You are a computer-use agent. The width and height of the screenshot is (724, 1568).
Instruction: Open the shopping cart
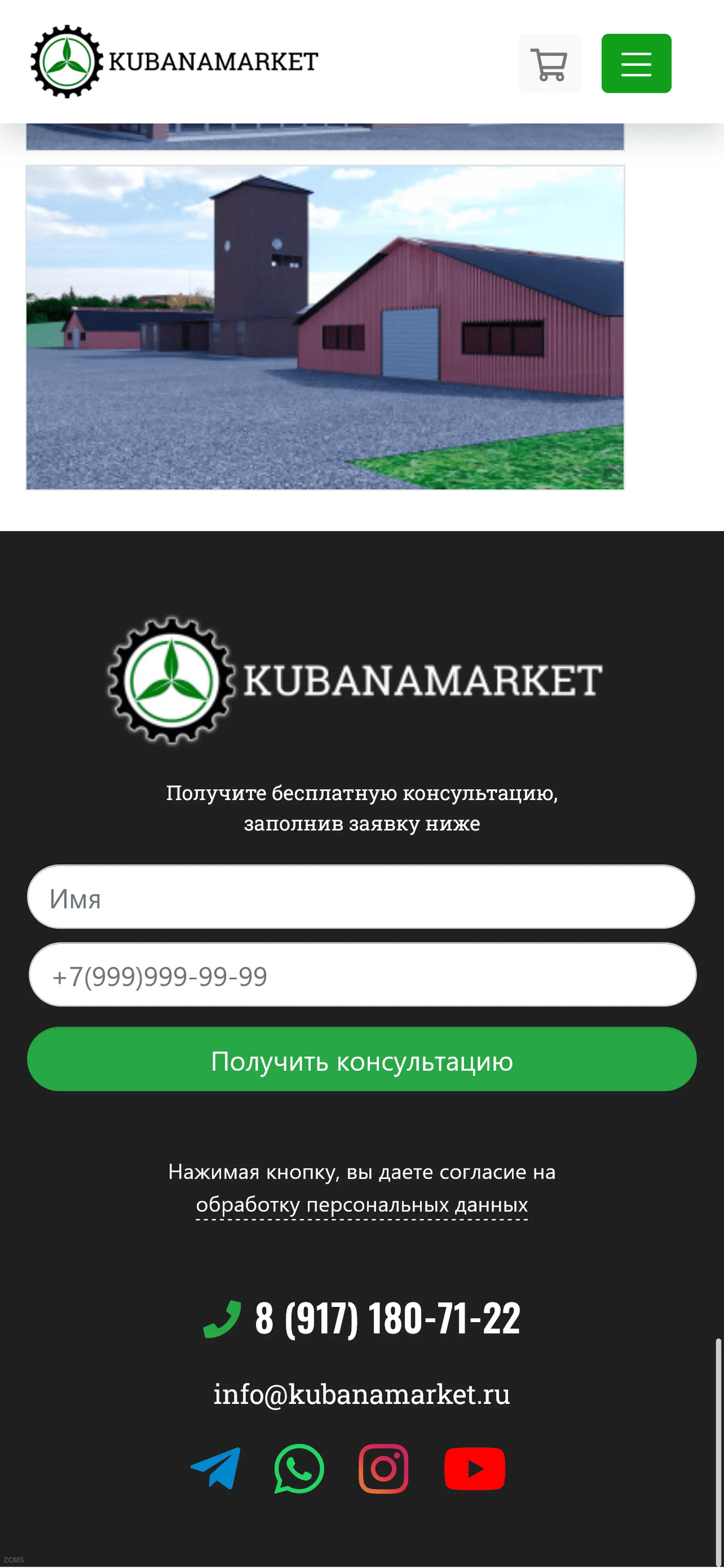point(549,64)
